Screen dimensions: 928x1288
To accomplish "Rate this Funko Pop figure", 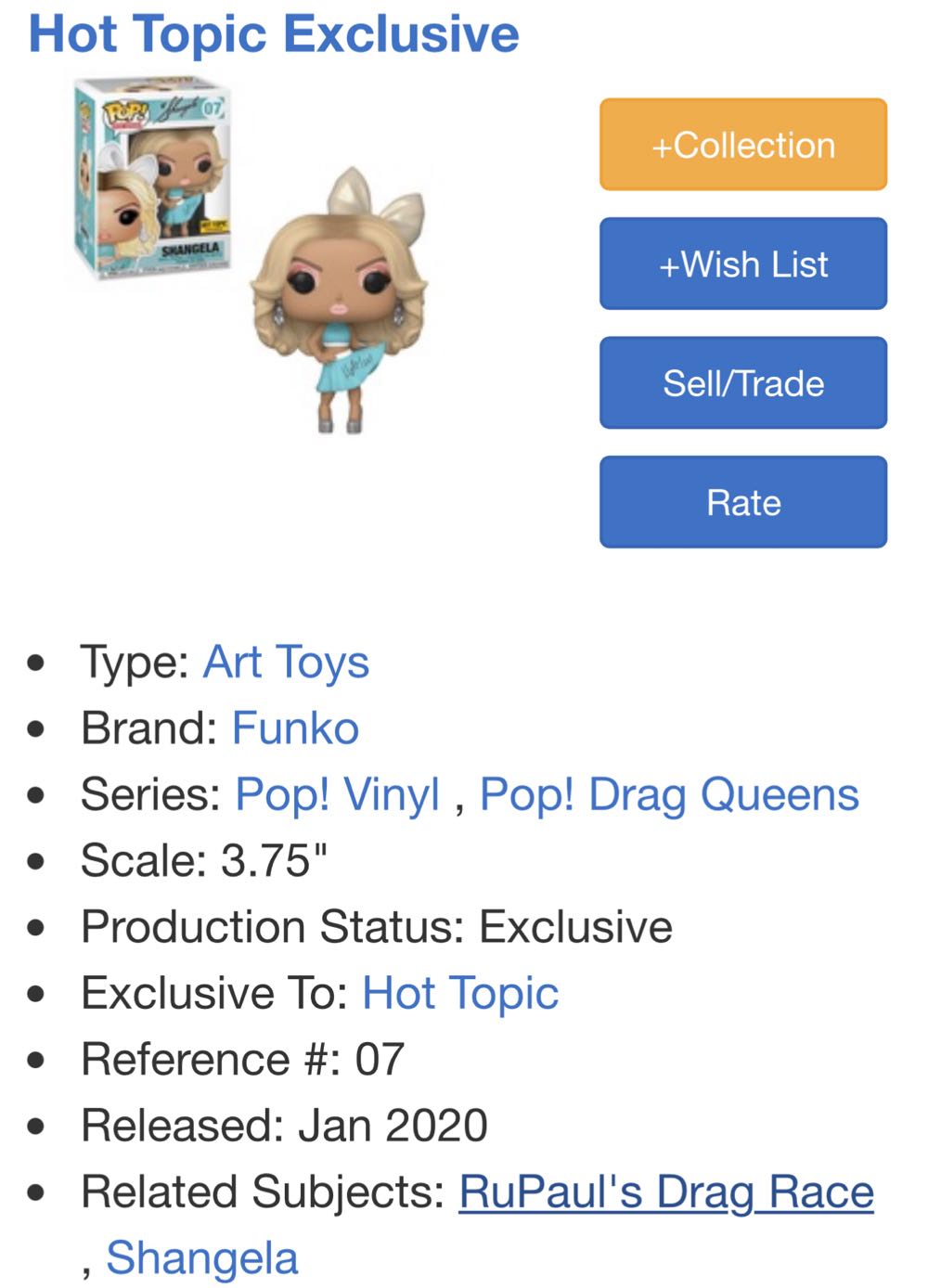I will [x=741, y=501].
